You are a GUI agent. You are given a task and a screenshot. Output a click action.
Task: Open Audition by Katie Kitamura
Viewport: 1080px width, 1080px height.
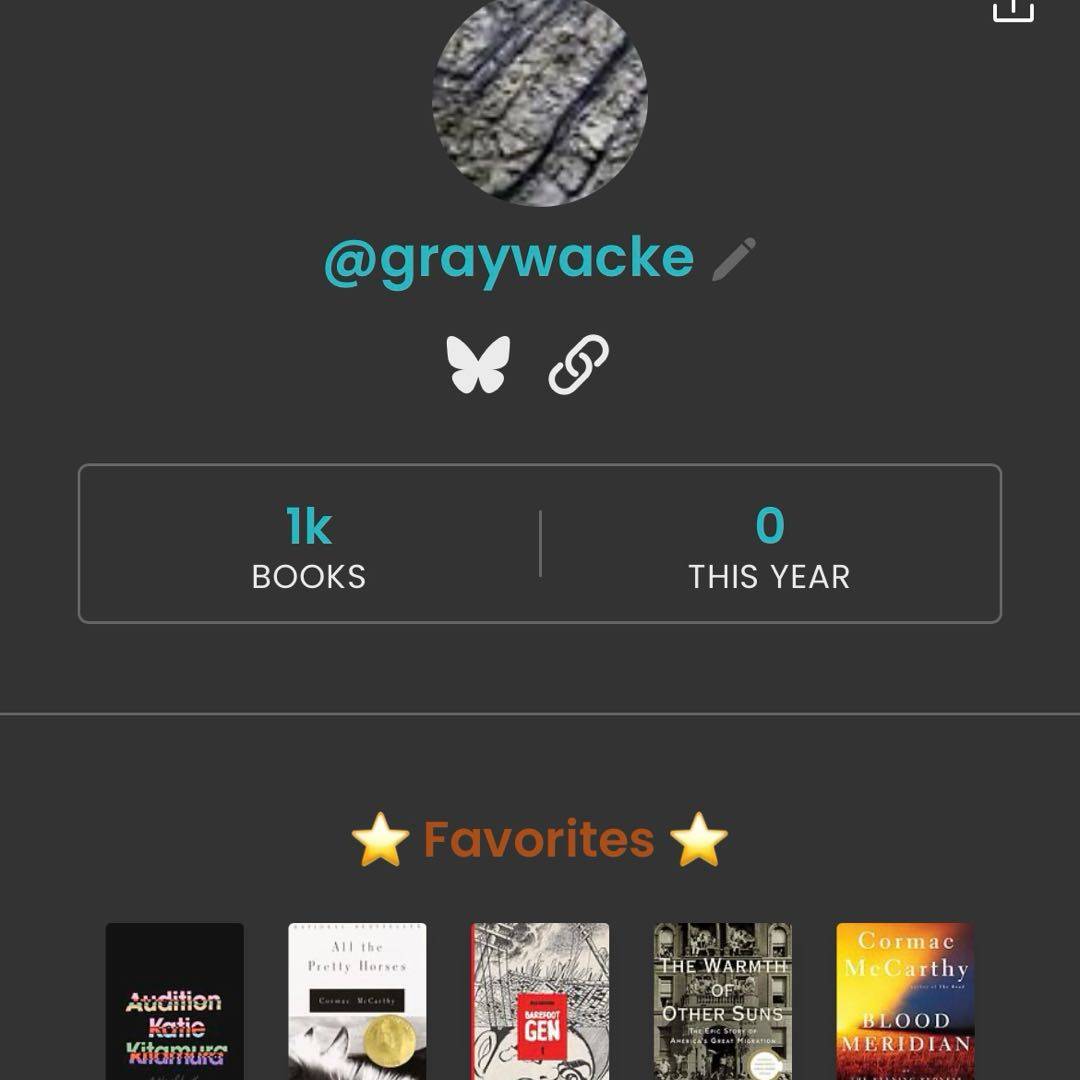click(x=175, y=1000)
